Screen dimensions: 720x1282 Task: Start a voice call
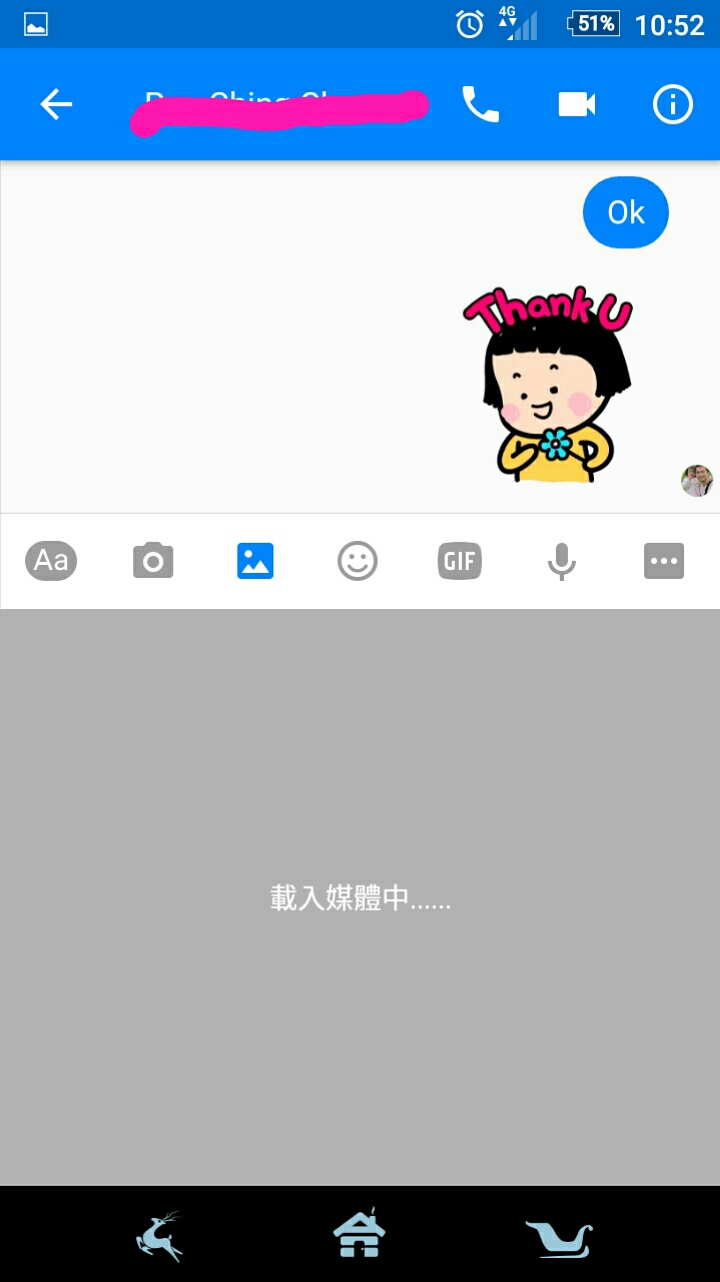(480, 104)
